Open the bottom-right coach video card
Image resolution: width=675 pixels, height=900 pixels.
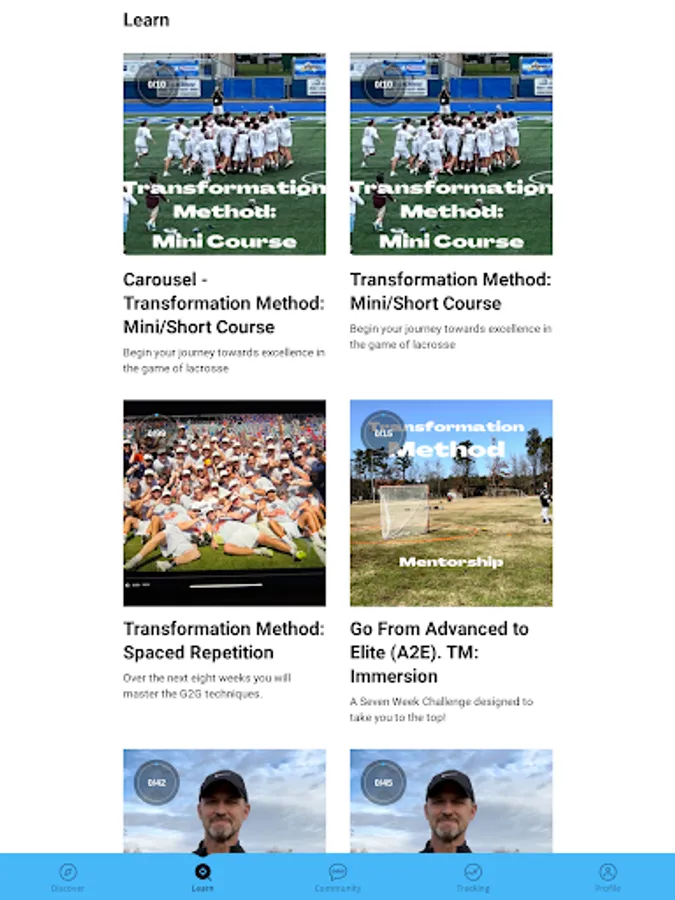pos(451,801)
